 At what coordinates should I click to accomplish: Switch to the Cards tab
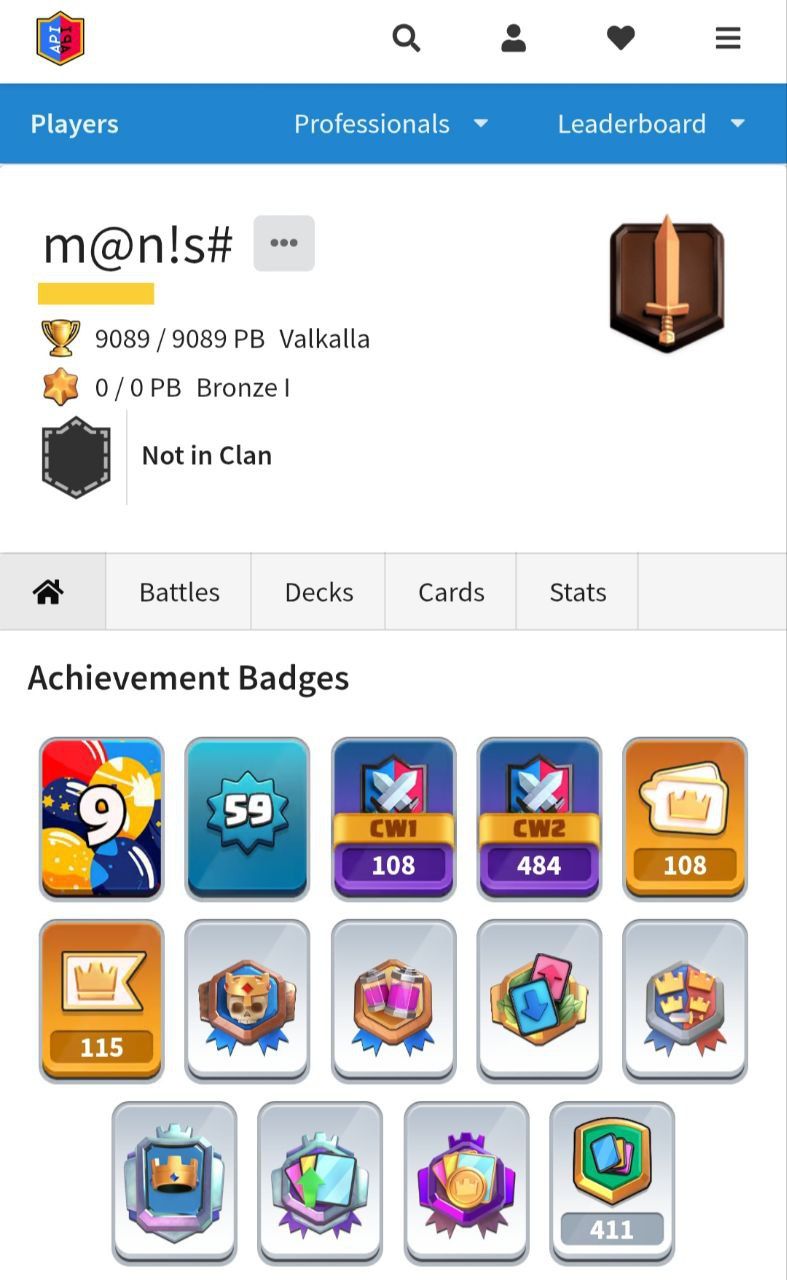pos(451,592)
